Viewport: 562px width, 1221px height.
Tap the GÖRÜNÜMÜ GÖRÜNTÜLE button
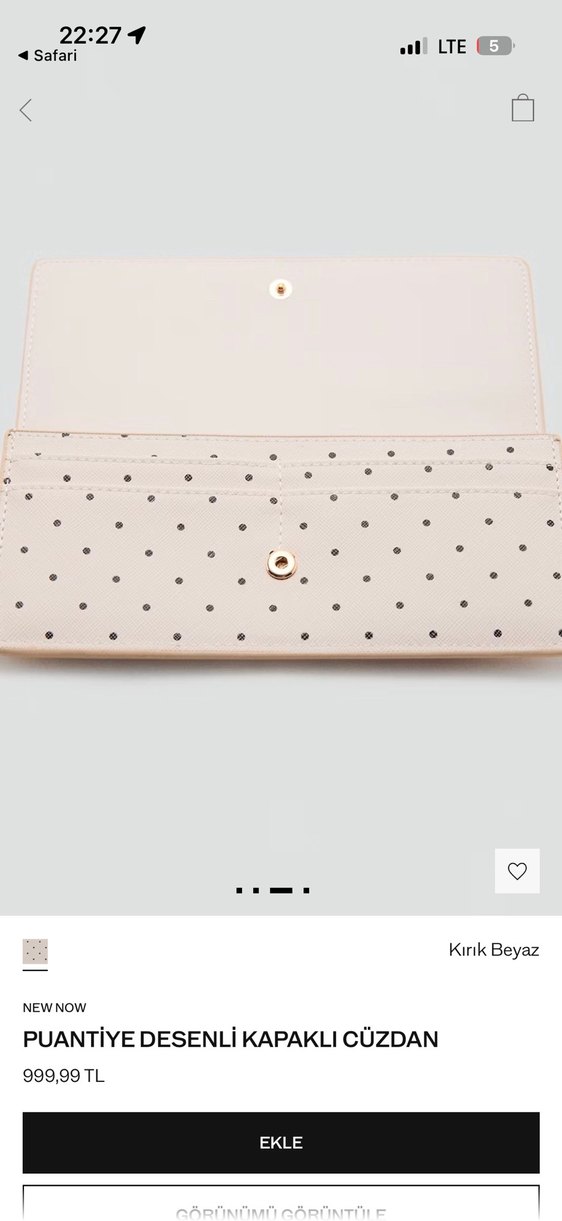pyautogui.click(x=281, y=1204)
